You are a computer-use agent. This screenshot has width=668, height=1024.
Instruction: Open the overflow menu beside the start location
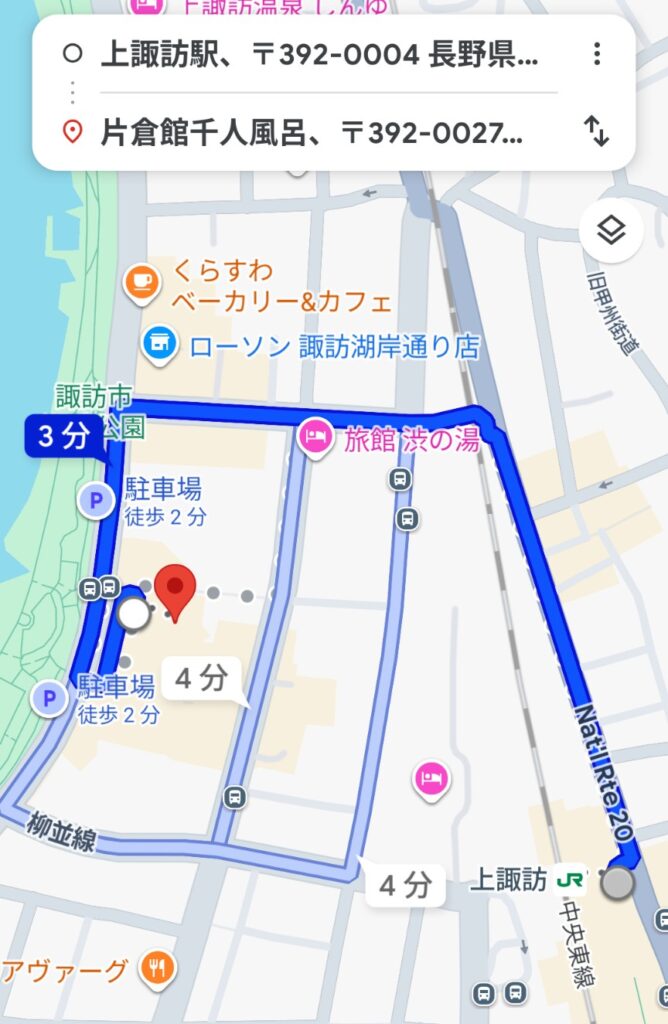pyautogui.click(x=597, y=54)
